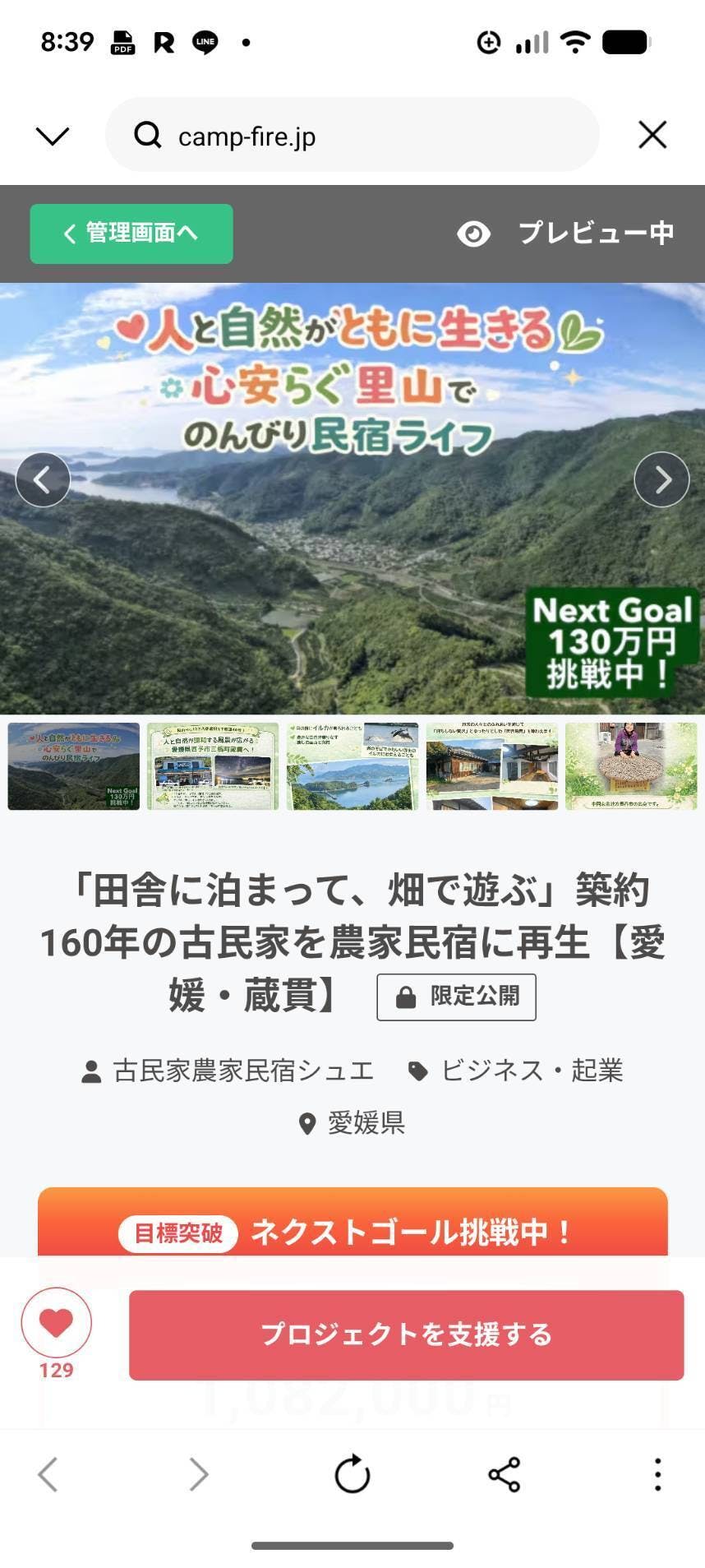Tap the camp-fire.jp address bar
The width and height of the screenshot is (705, 1568).
(x=352, y=136)
